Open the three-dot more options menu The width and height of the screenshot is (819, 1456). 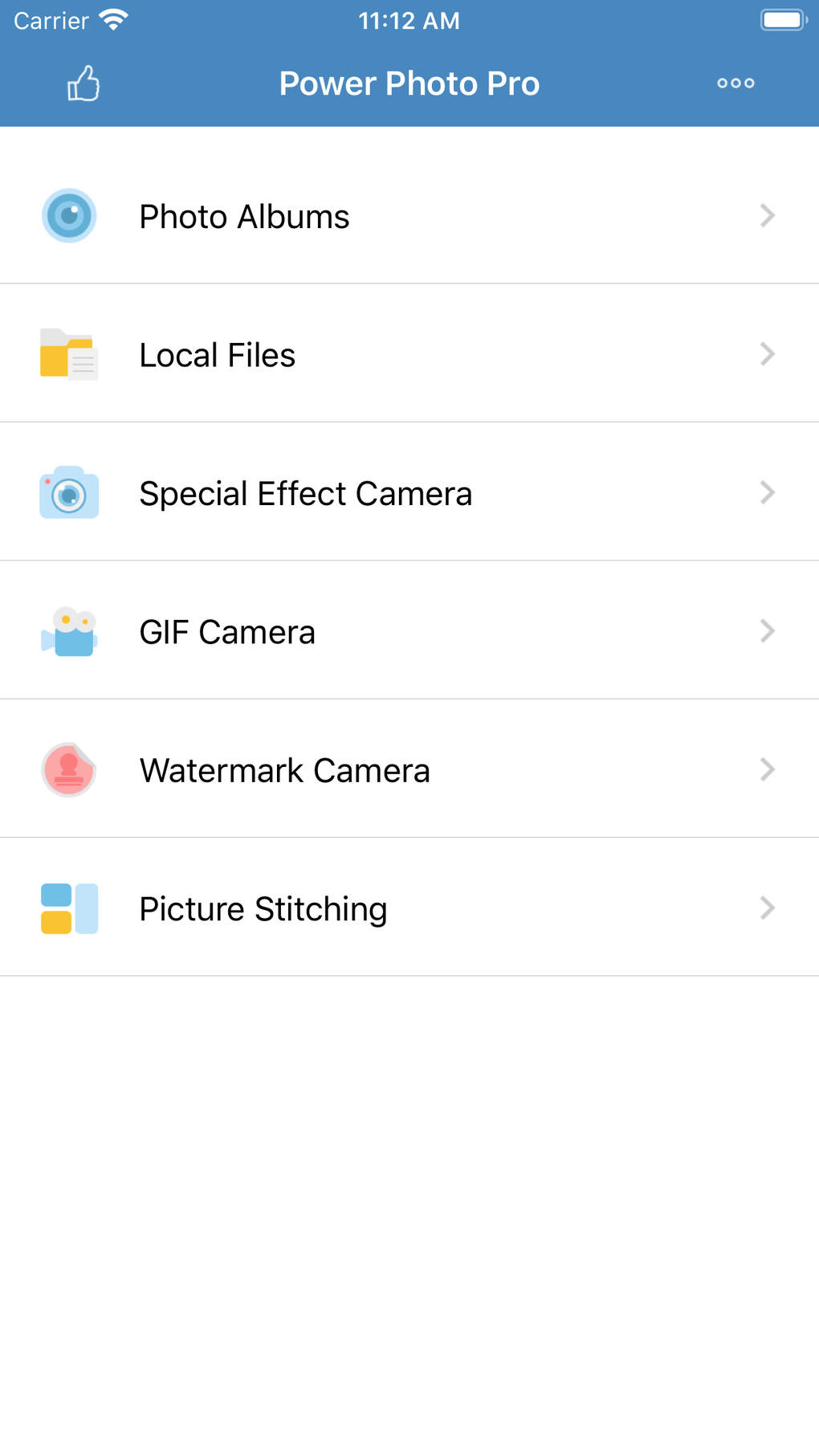click(x=735, y=83)
